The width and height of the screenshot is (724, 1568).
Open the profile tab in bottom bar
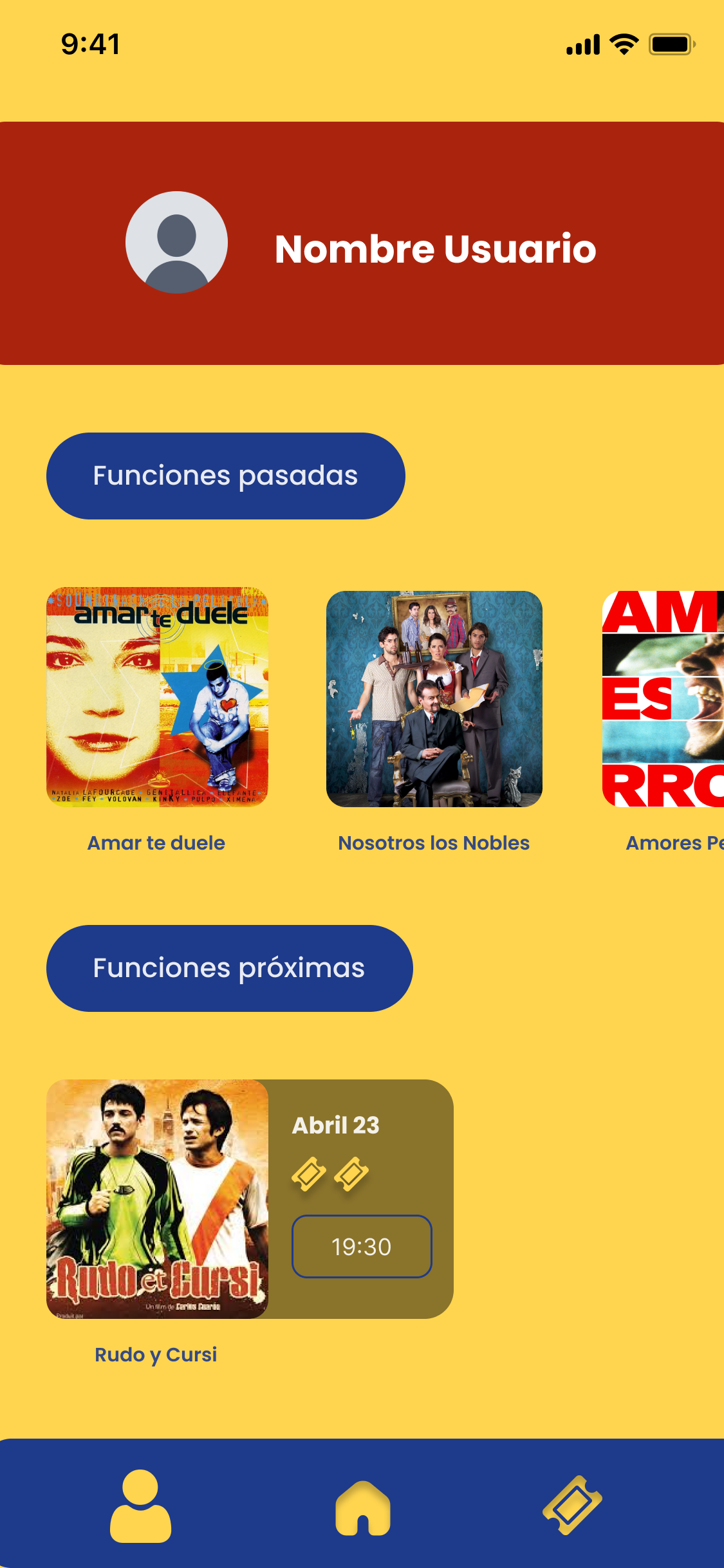140,1506
